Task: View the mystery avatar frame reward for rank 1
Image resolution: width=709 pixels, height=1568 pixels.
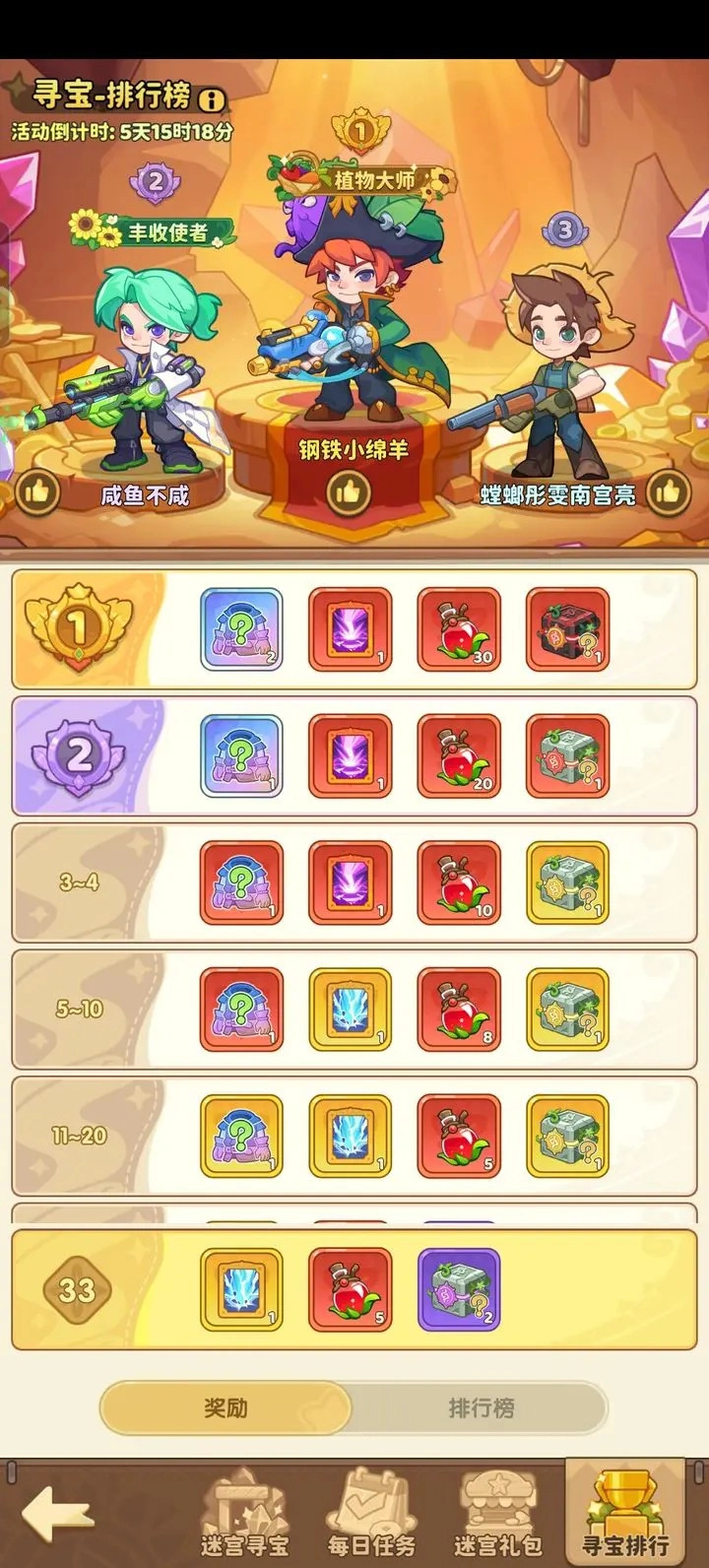Action: coord(241,629)
